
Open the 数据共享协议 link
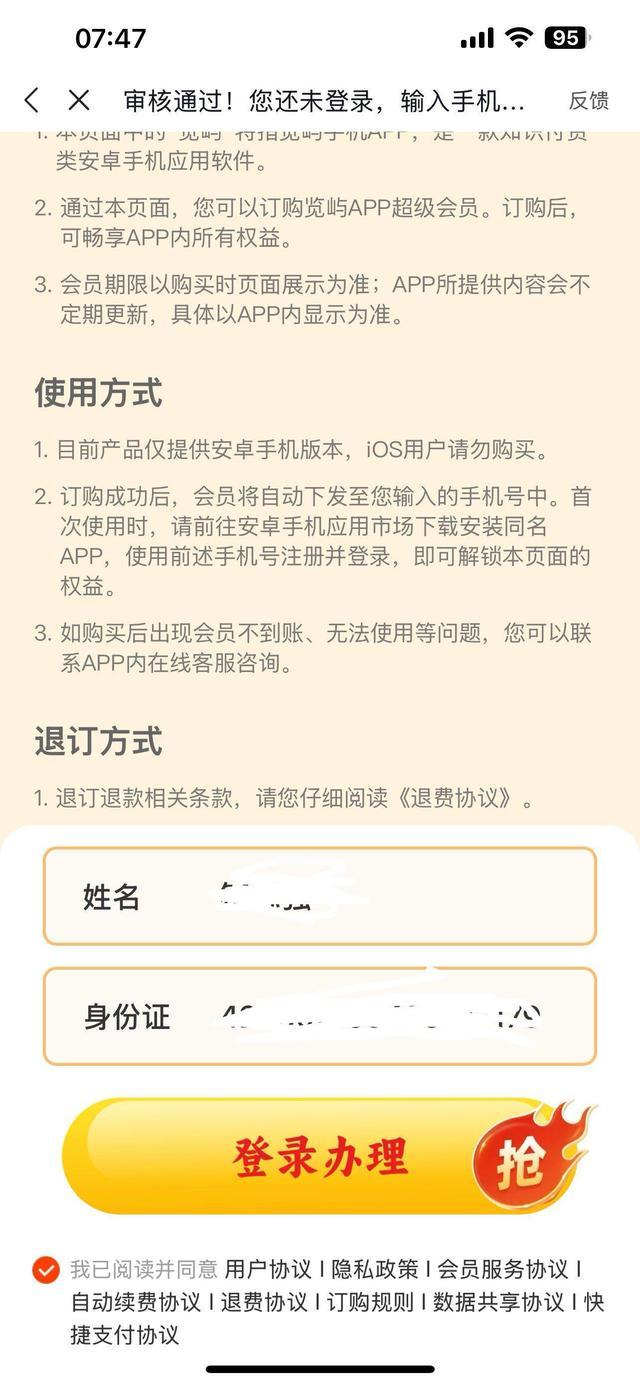pyautogui.click(x=498, y=1302)
